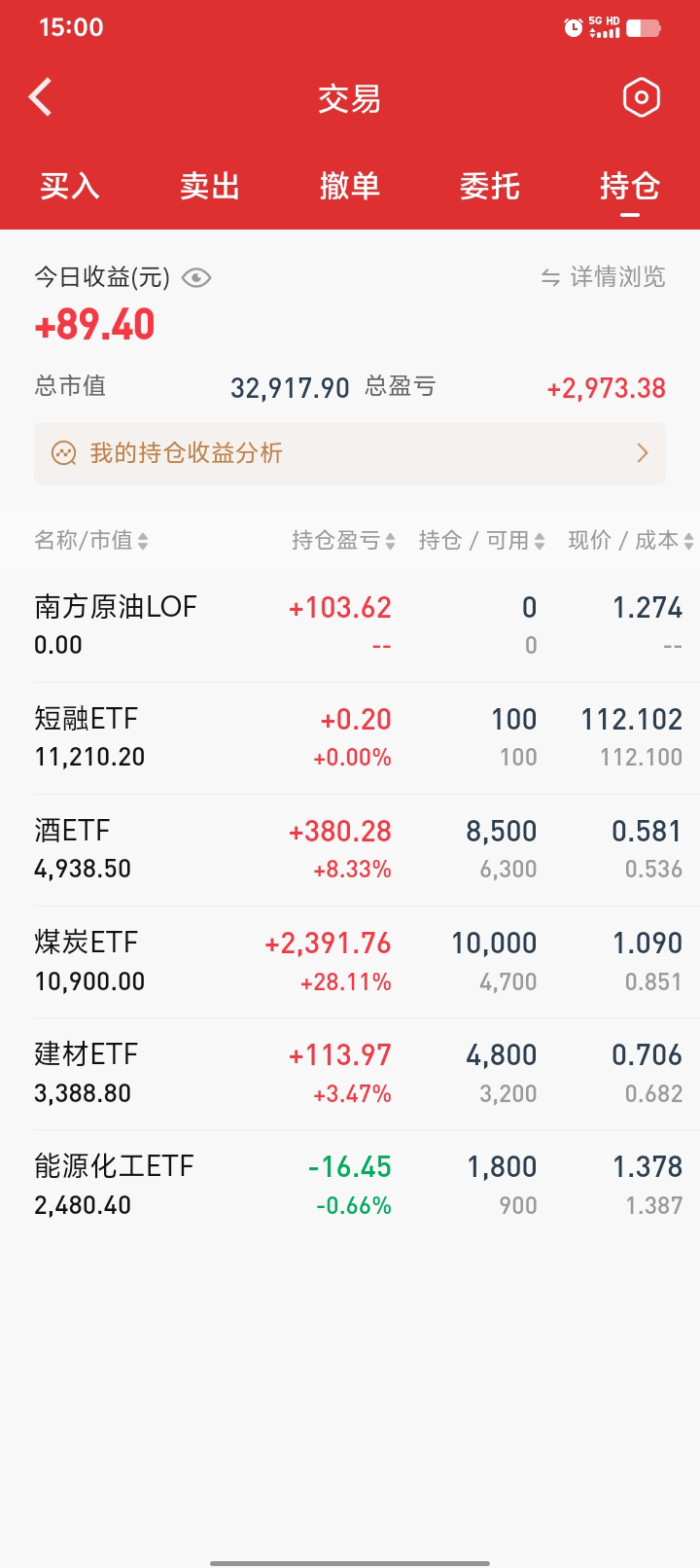Go back using the top-left arrow
This screenshot has height=1568, width=700.
pyautogui.click(x=41, y=97)
